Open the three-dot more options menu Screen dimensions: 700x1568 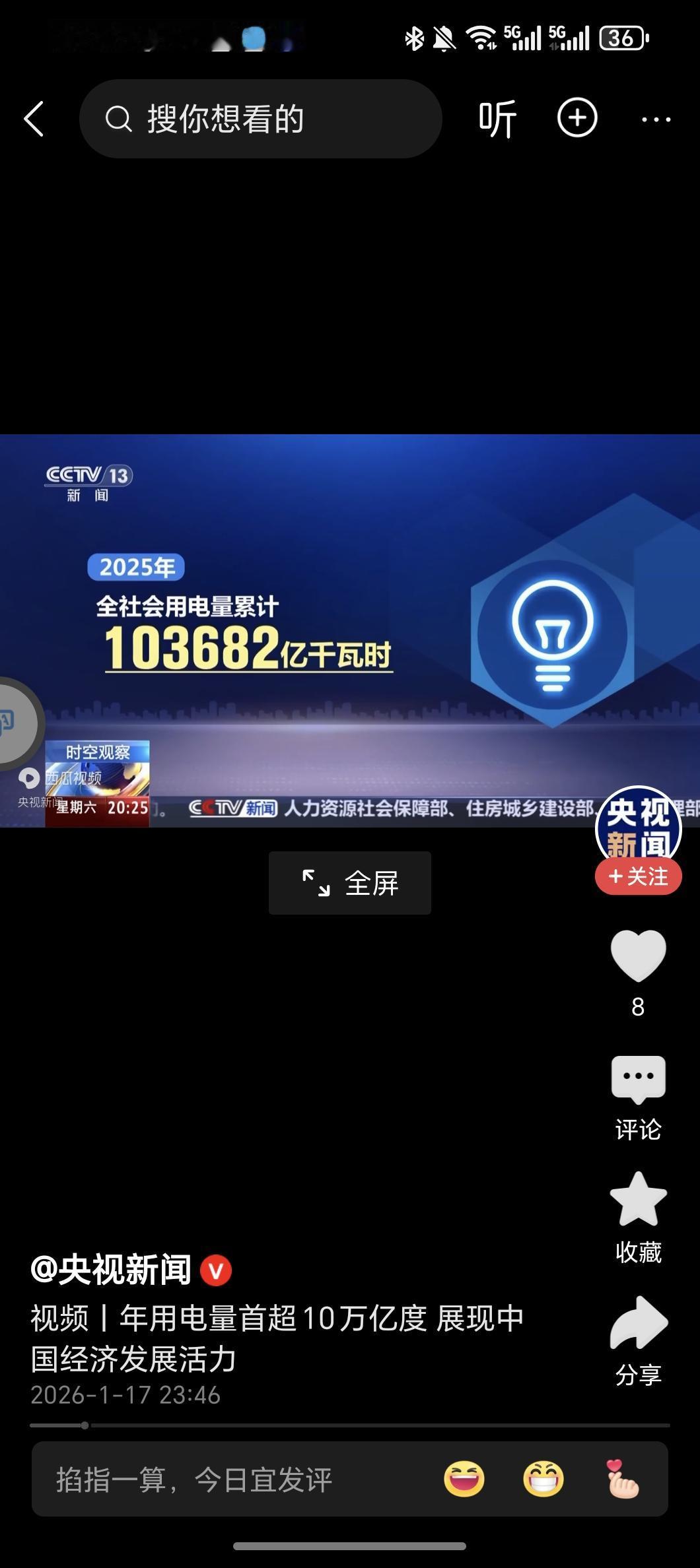(x=656, y=119)
